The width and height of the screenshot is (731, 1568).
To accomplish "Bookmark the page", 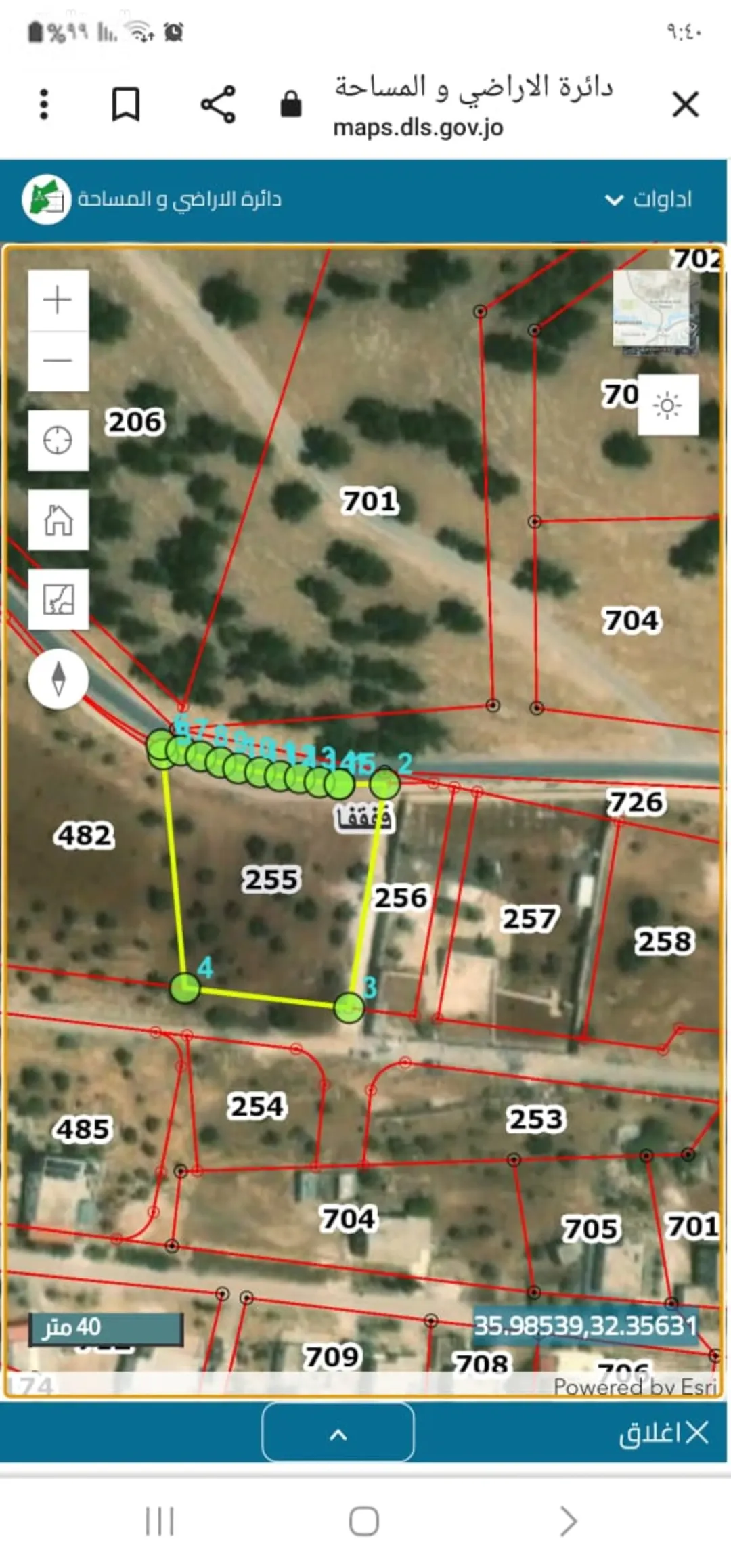I will (126, 104).
